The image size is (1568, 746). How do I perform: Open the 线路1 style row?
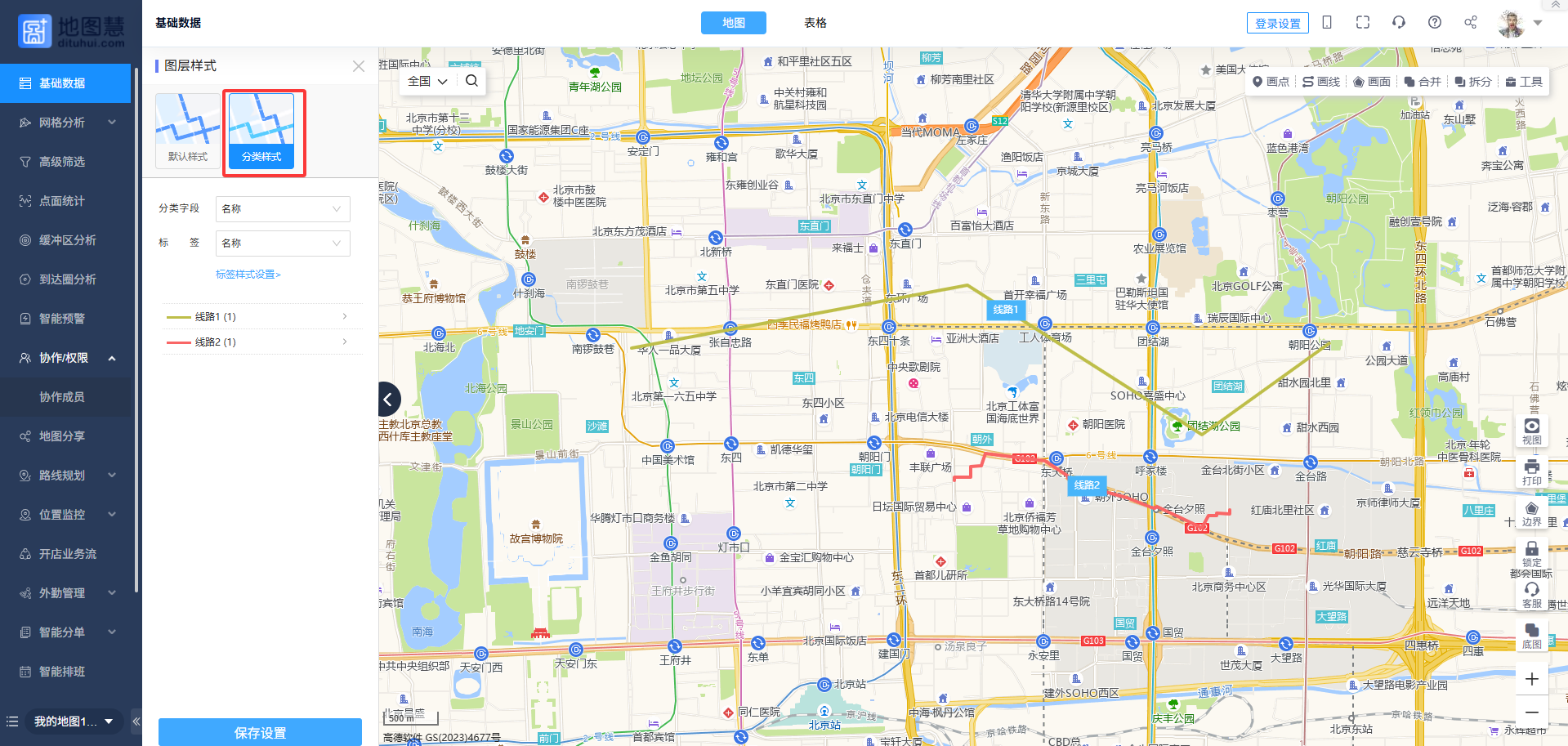pyautogui.click(x=256, y=317)
